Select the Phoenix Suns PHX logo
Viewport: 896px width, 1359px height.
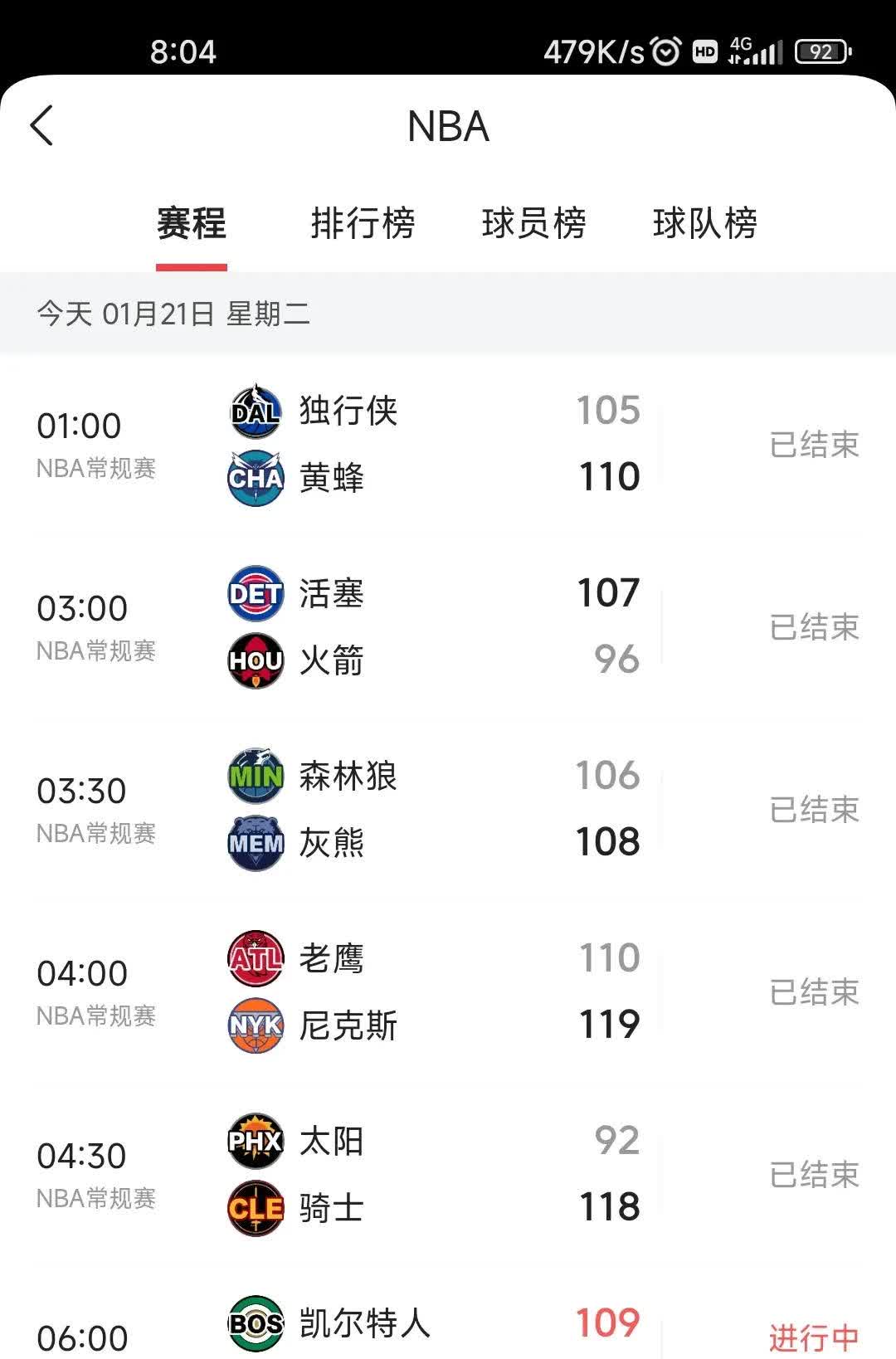[256, 1141]
